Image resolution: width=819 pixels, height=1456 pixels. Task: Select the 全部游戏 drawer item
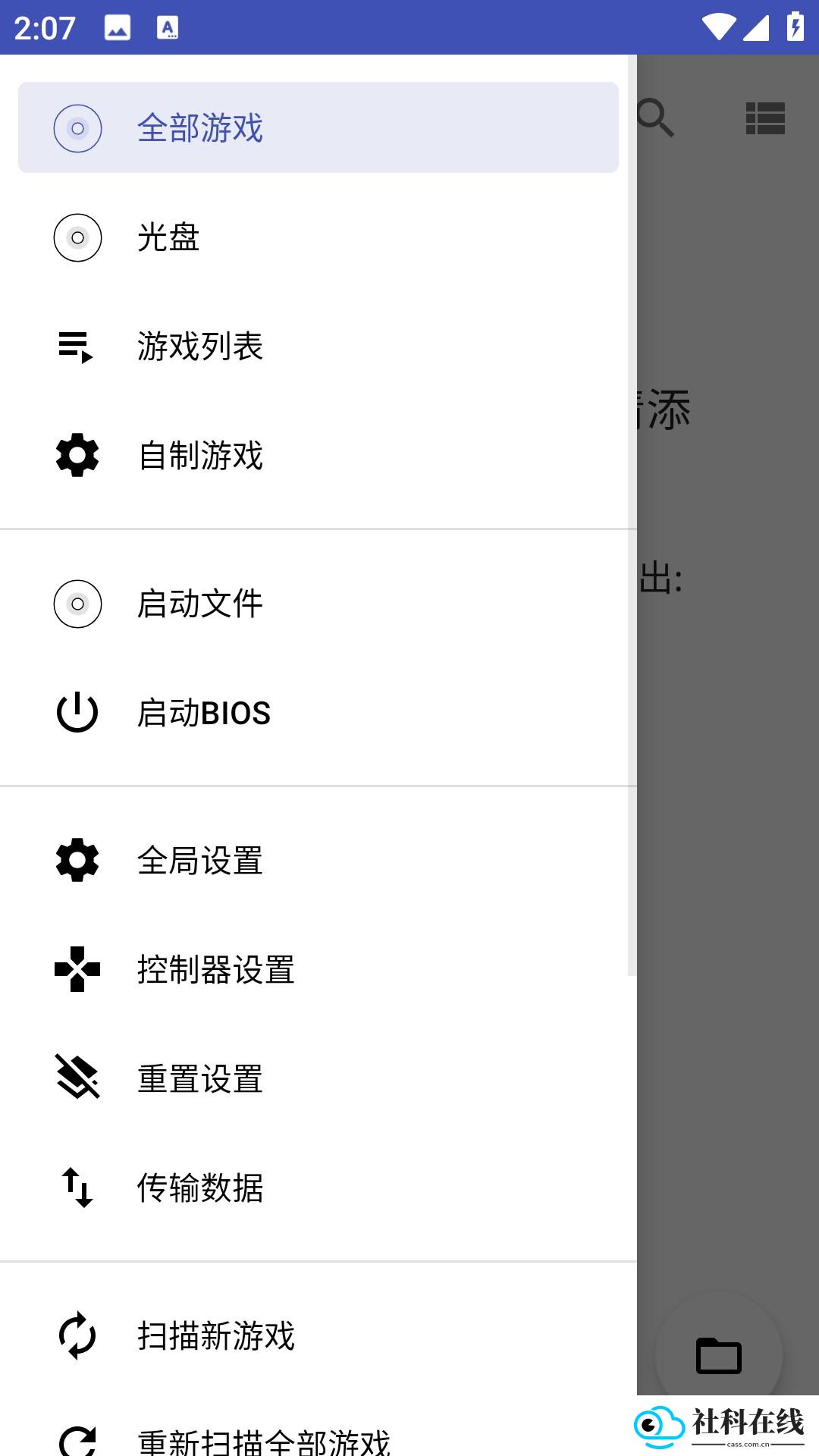click(x=318, y=127)
